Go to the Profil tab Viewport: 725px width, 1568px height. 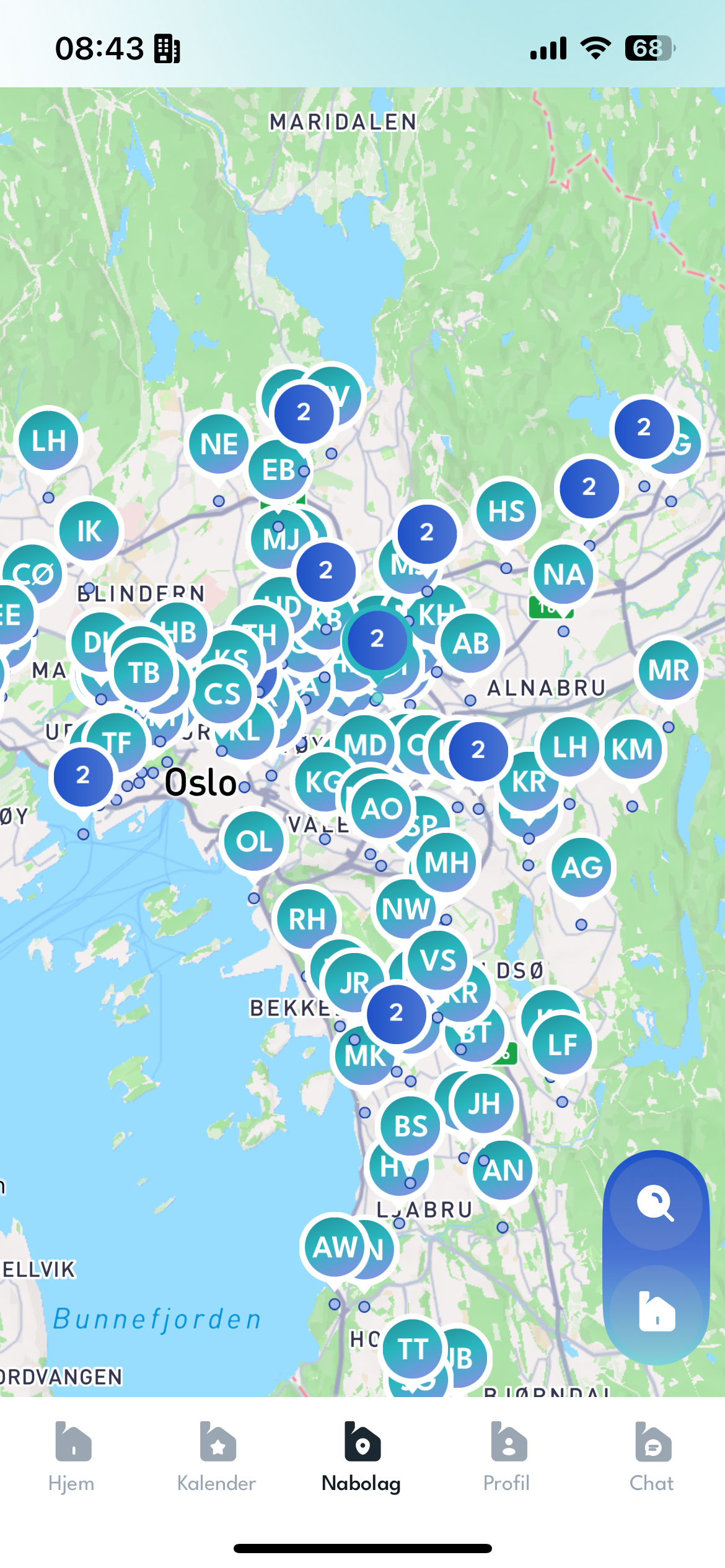507,1457
